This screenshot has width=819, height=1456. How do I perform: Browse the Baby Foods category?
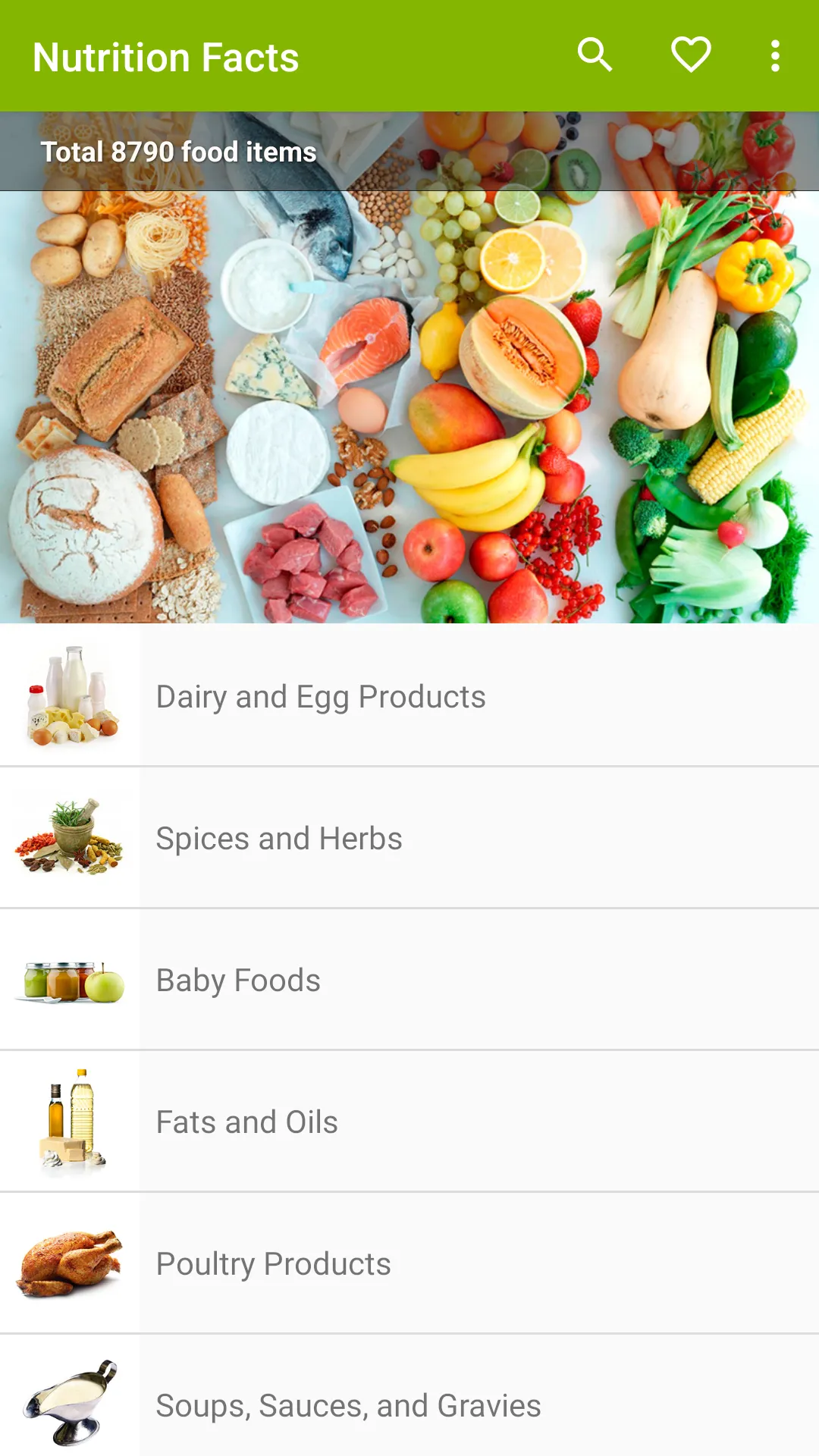click(409, 980)
